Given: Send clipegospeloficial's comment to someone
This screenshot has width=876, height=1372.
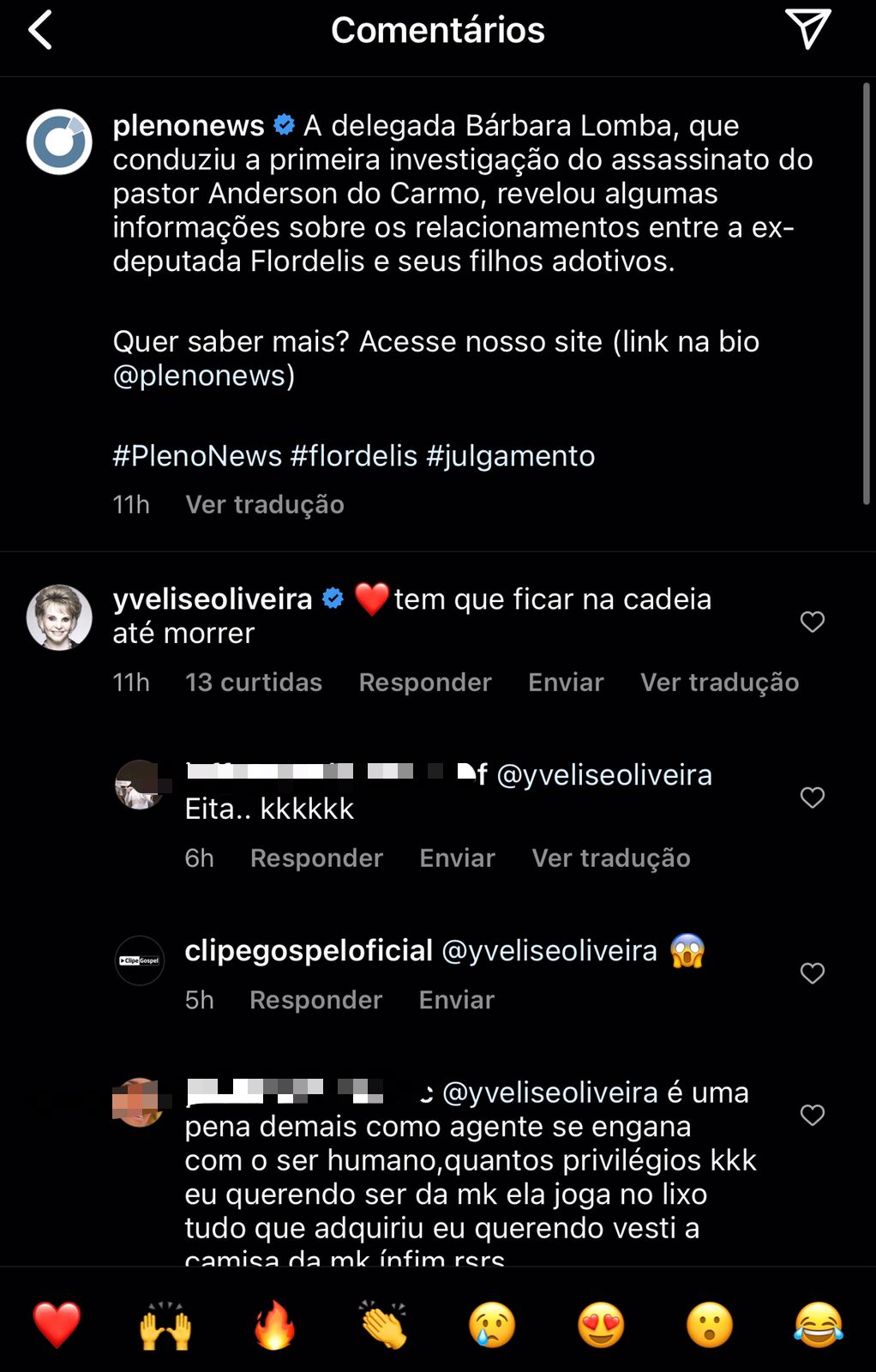Looking at the screenshot, I should coord(457,1000).
